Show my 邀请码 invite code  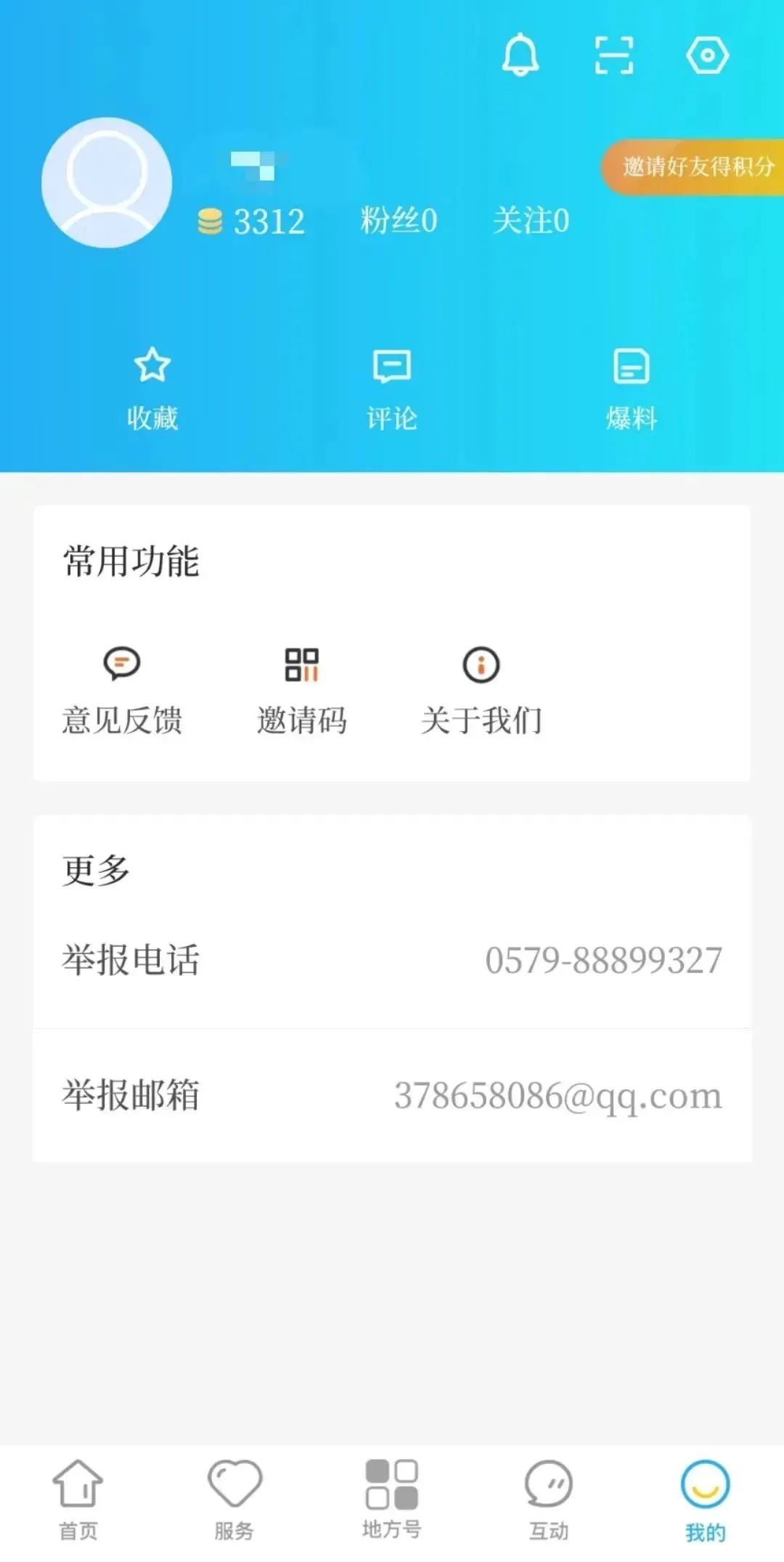[x=302, y=690]
